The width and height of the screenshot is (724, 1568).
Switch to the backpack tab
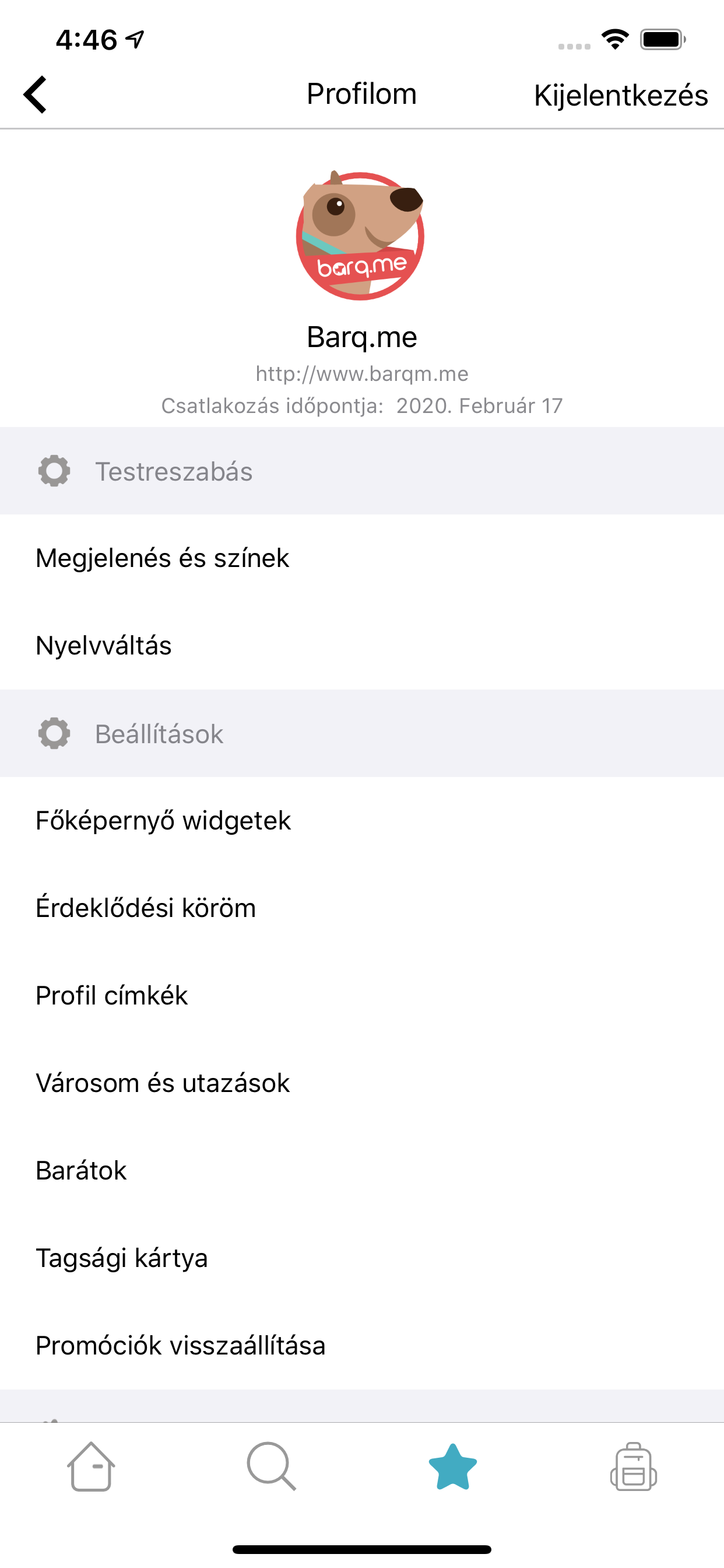[633, 1467]
